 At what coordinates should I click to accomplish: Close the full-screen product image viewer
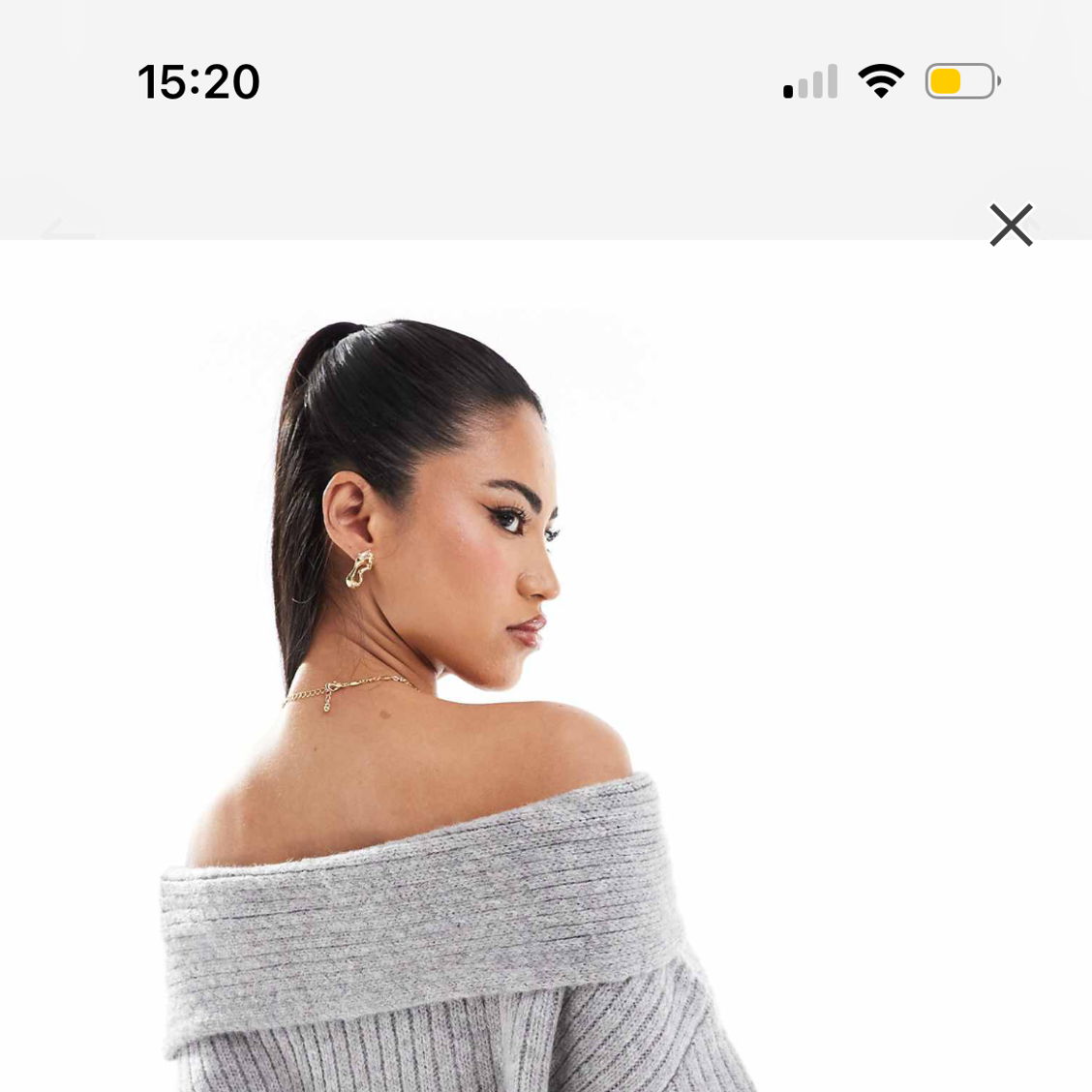(x=1011, y=226)
